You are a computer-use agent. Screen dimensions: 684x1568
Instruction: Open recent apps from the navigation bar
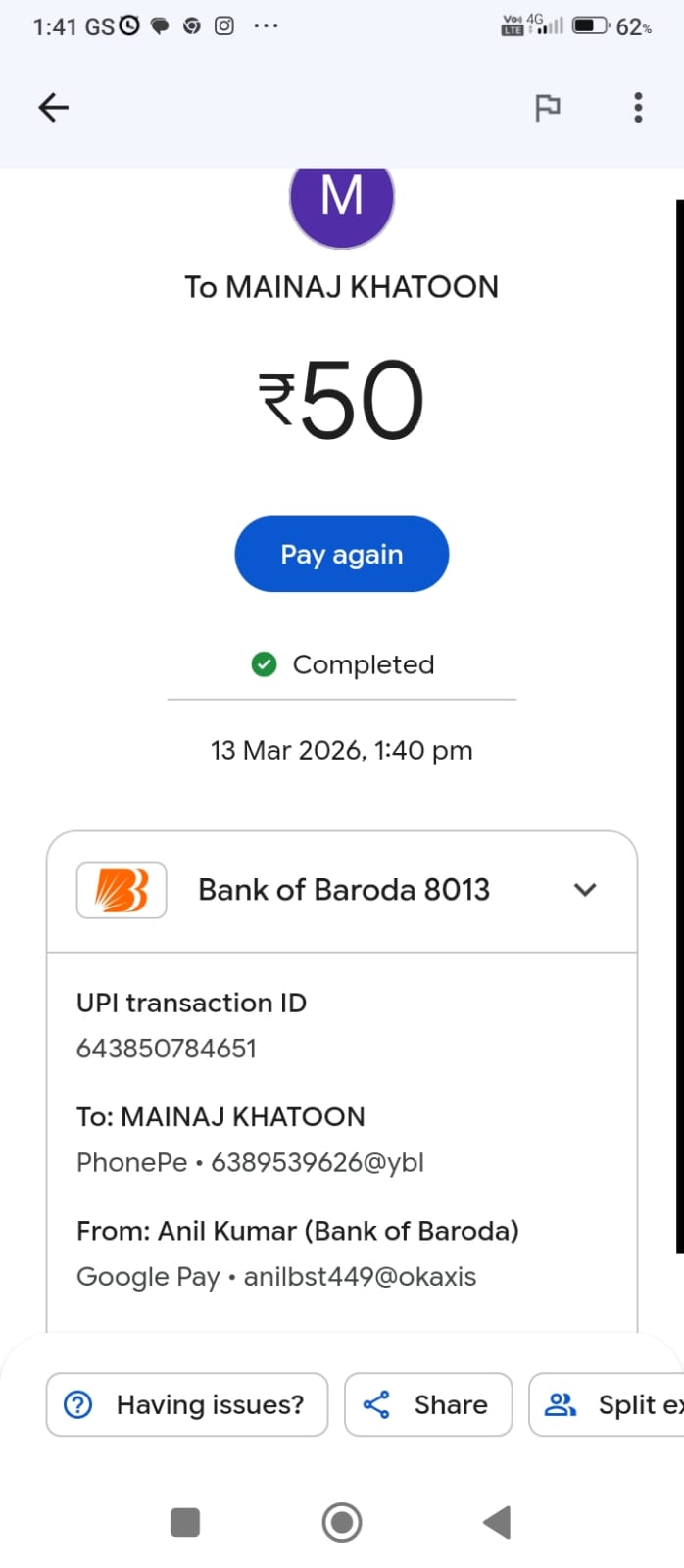tap(185, 1522)
